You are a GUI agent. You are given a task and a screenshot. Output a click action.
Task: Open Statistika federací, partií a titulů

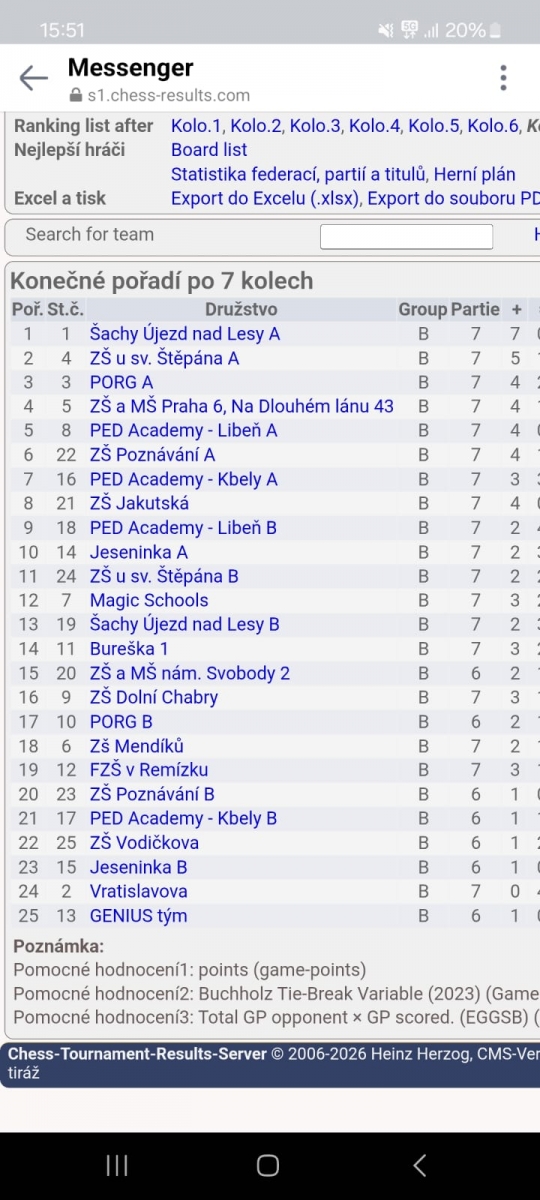[299, 174]
